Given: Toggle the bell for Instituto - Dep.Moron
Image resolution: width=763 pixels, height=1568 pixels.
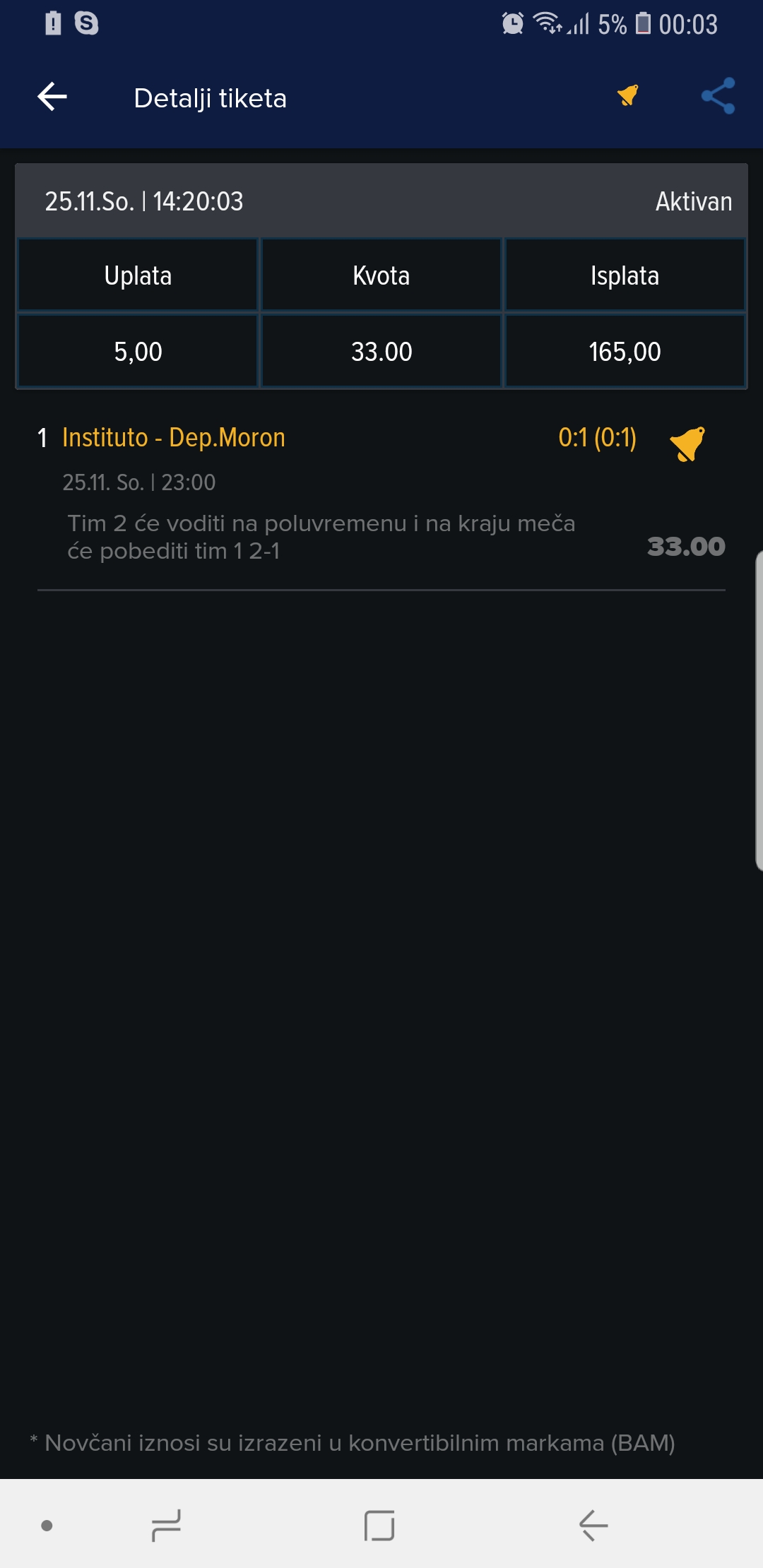Looking at the screenshot, I should point(687,444).
